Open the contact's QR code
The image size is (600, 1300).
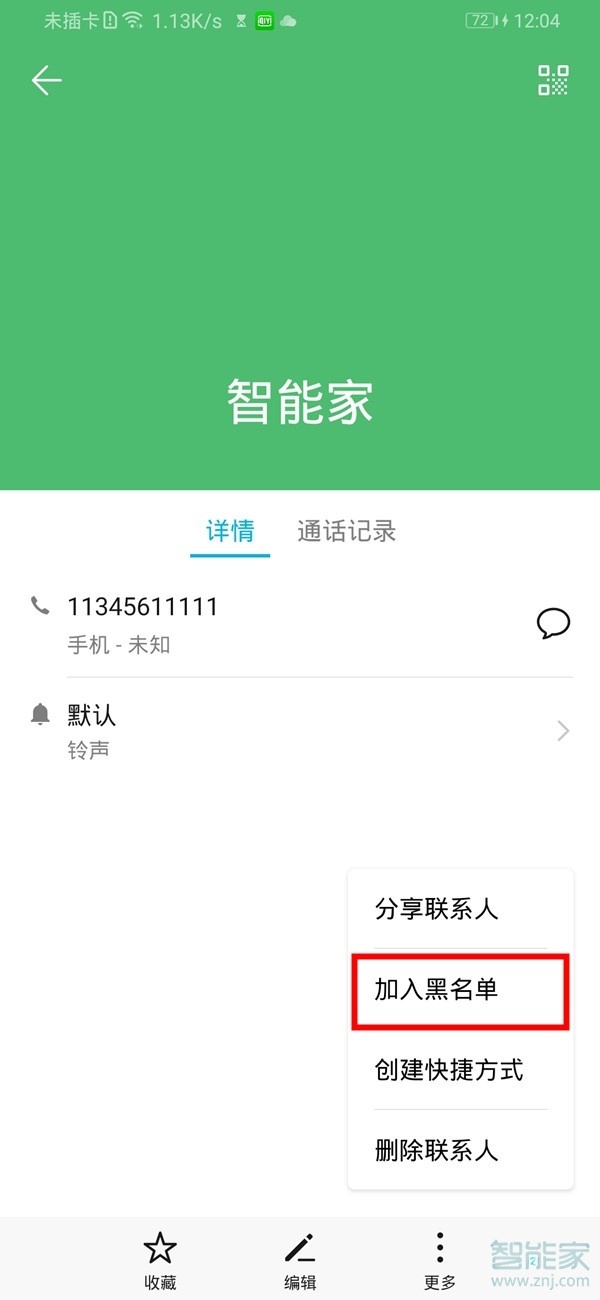click(553, 81)
